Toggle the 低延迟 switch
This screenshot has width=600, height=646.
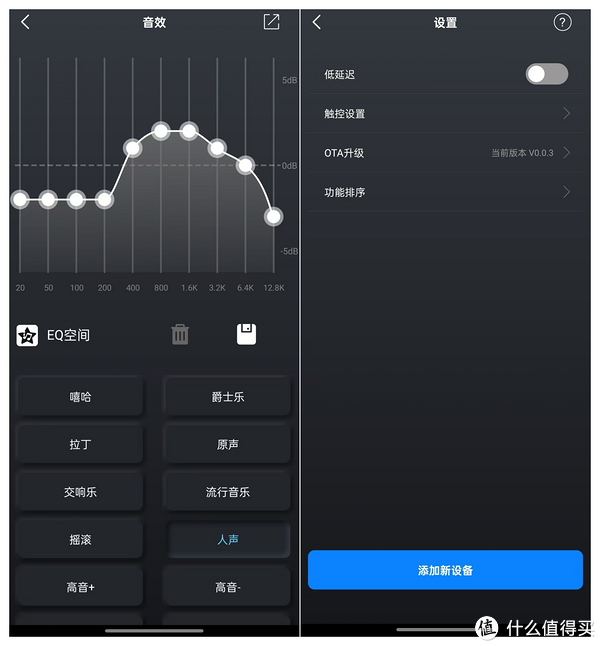[547, 74]
